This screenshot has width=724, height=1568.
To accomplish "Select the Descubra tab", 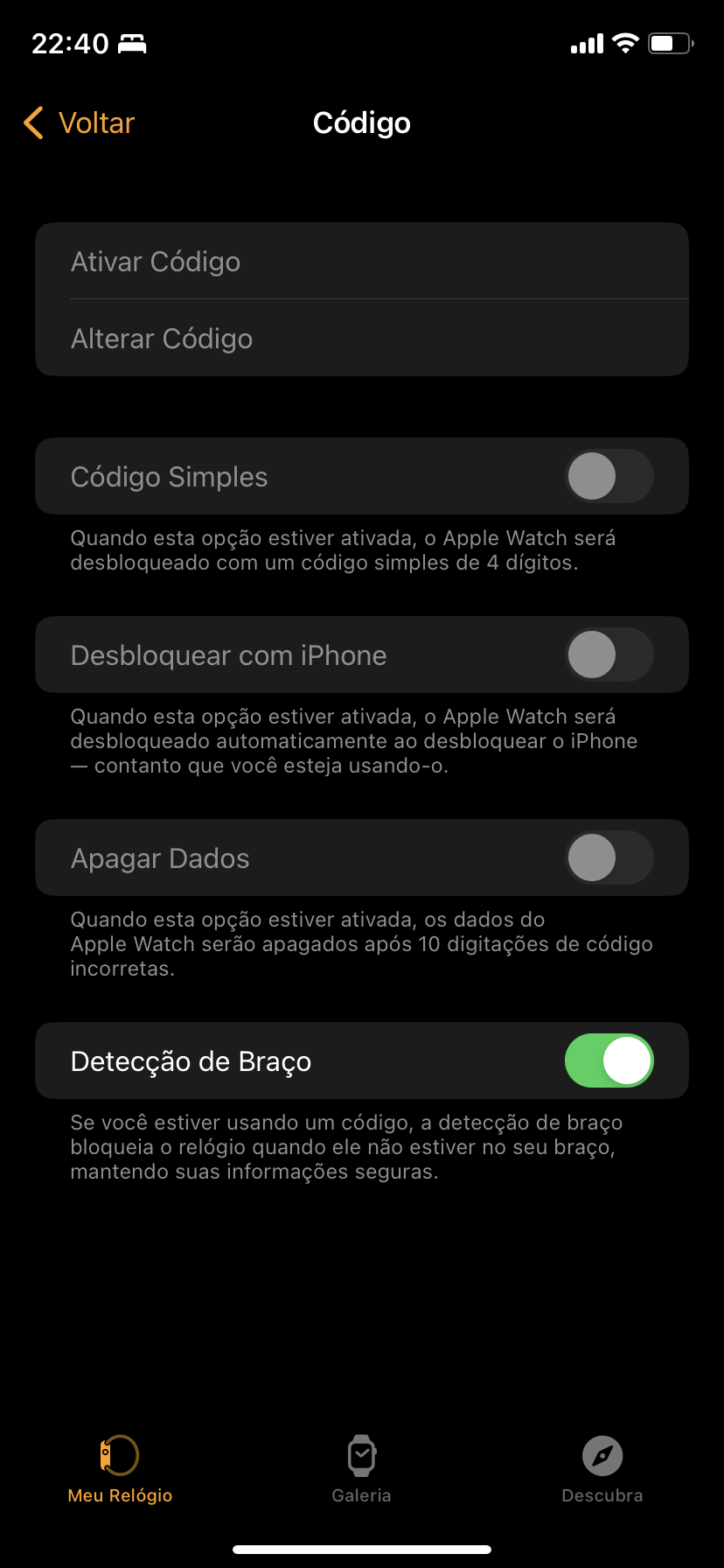I will point(602,1469).
